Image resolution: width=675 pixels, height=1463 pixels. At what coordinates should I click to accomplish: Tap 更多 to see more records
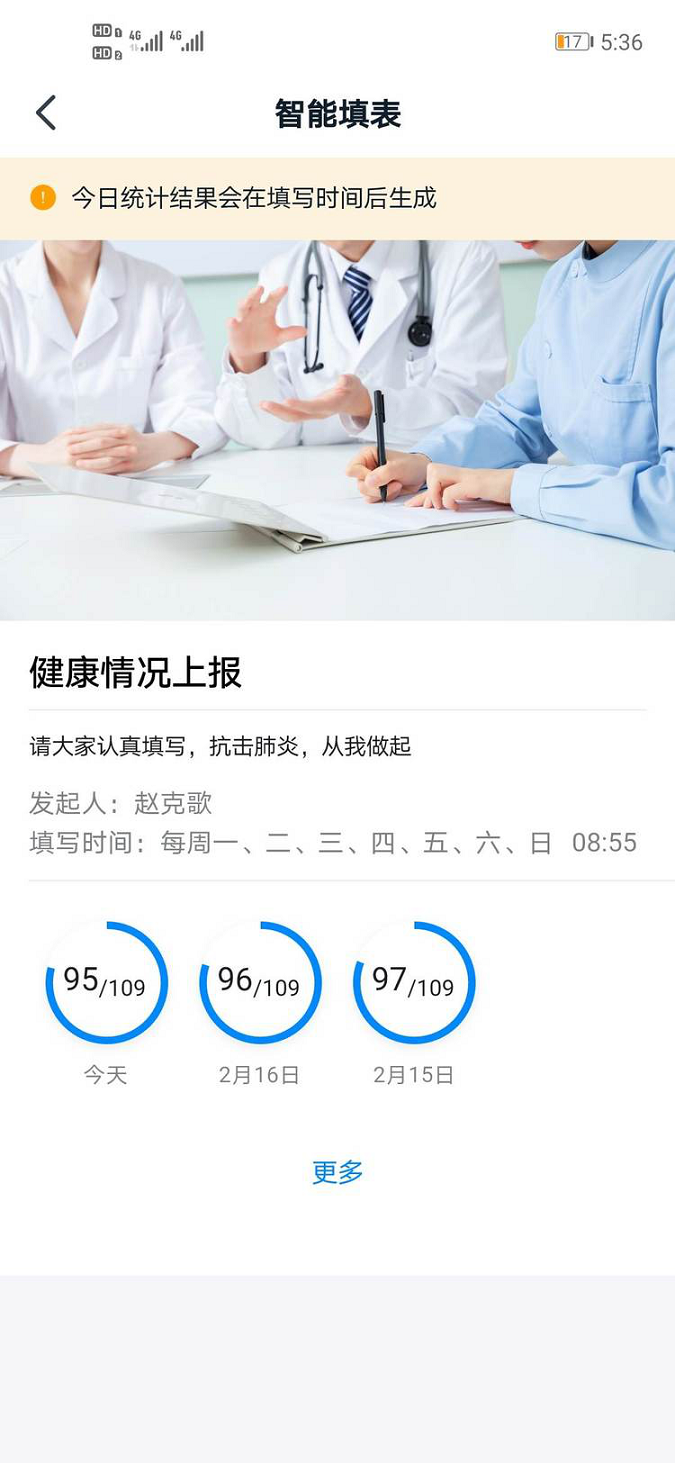click(x=337, y=1172)
